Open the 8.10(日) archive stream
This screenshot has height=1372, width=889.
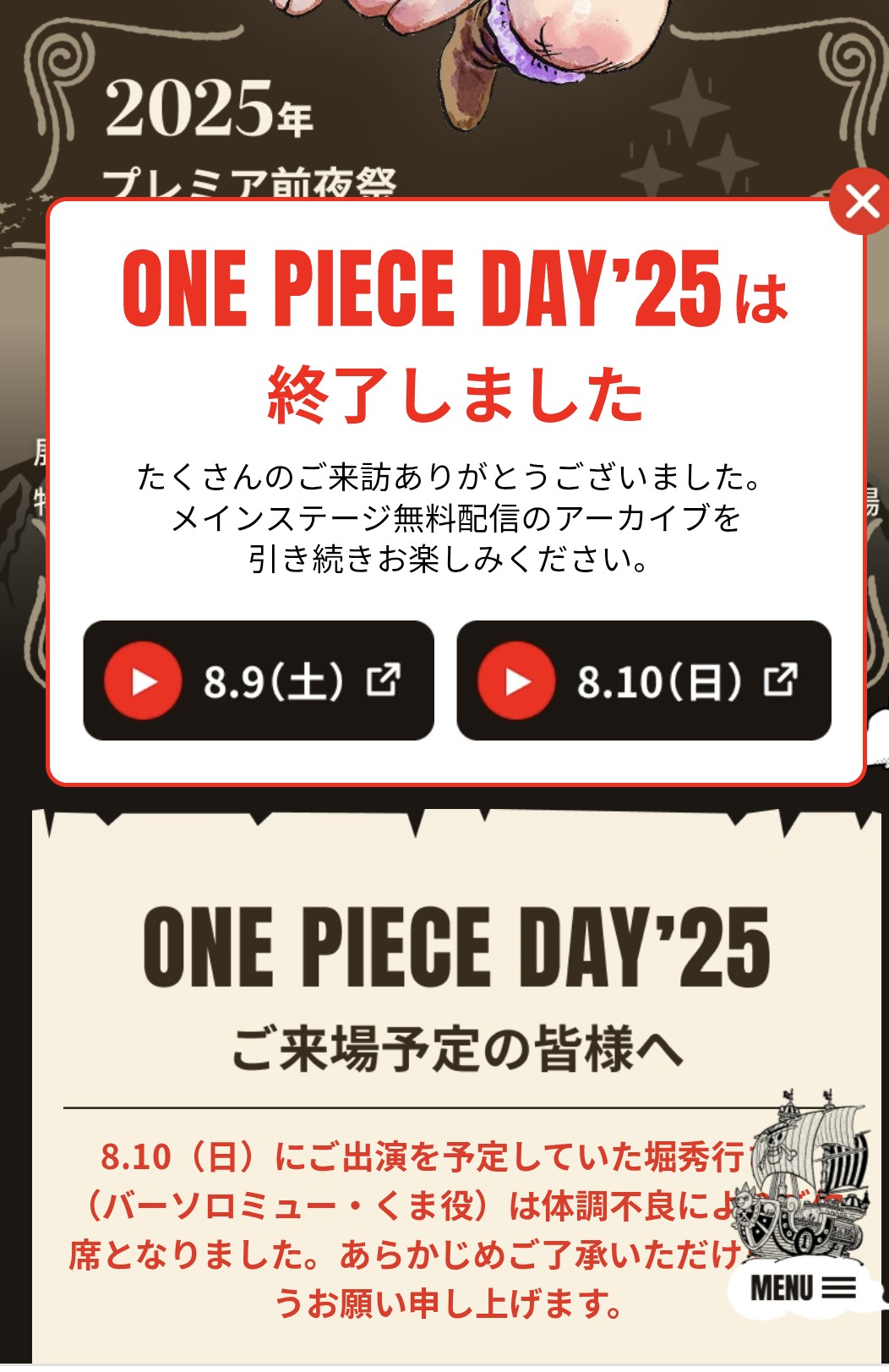(x=643, y=681)
